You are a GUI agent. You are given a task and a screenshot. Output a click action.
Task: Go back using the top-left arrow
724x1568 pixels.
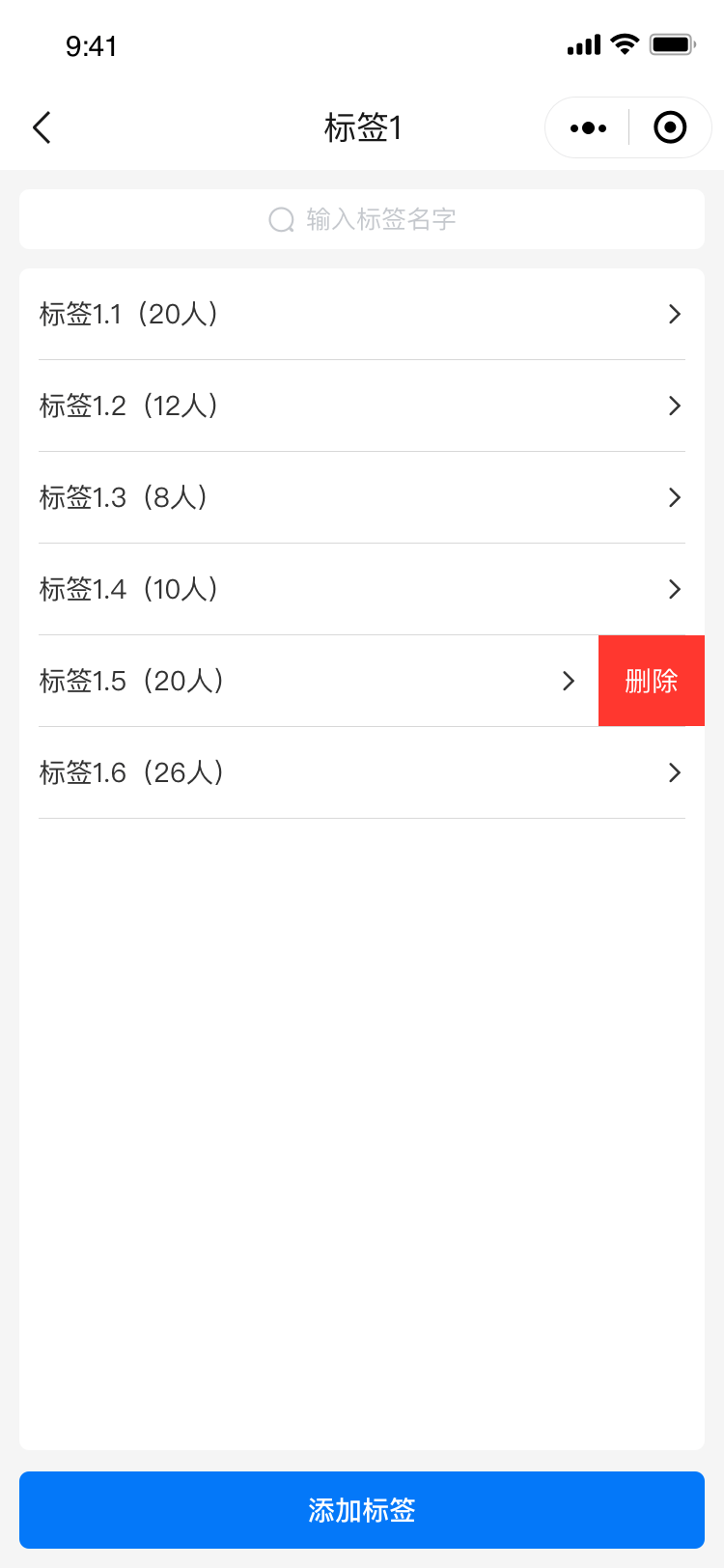[x=42, y=127]
